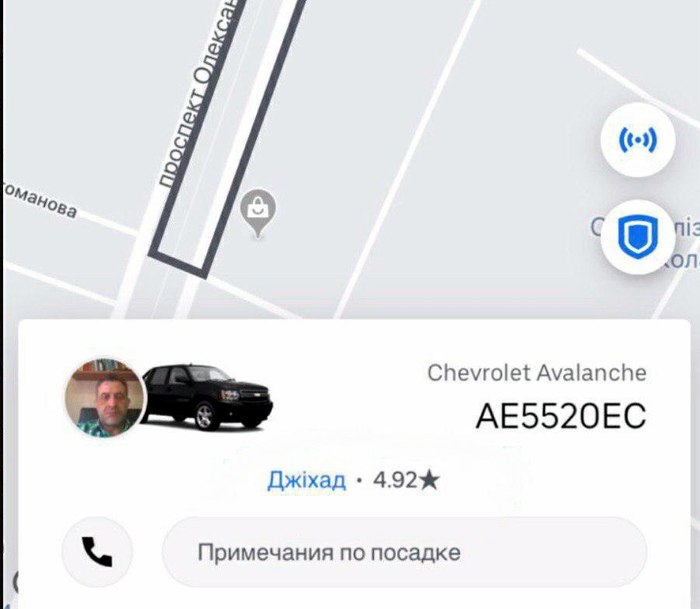Tap the shopping pin on the map
700x609 pixels.
[260, 212]
